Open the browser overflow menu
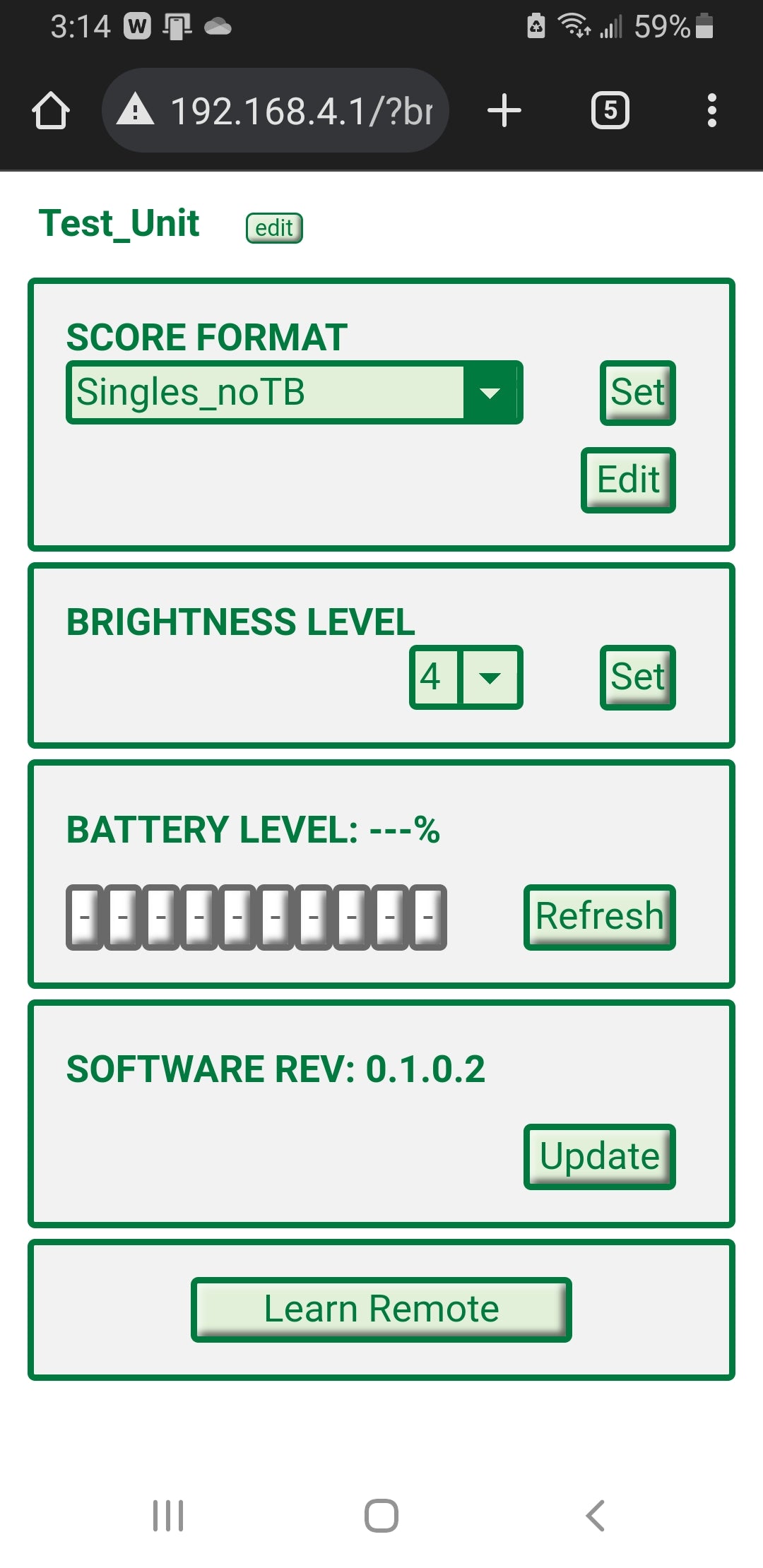This screenshot has height=1568, width=763. tap(711, 111)
